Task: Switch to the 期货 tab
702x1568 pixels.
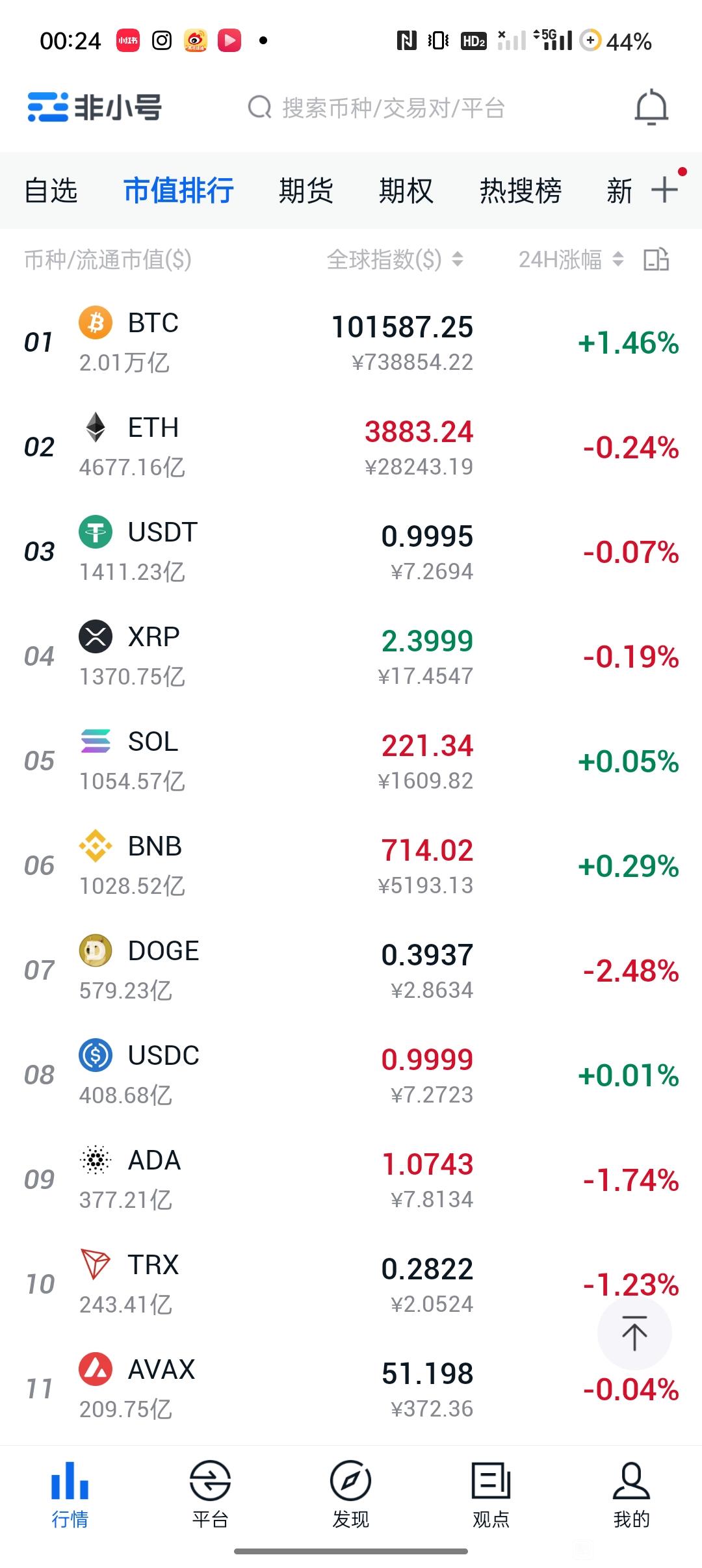Action: 306,191
